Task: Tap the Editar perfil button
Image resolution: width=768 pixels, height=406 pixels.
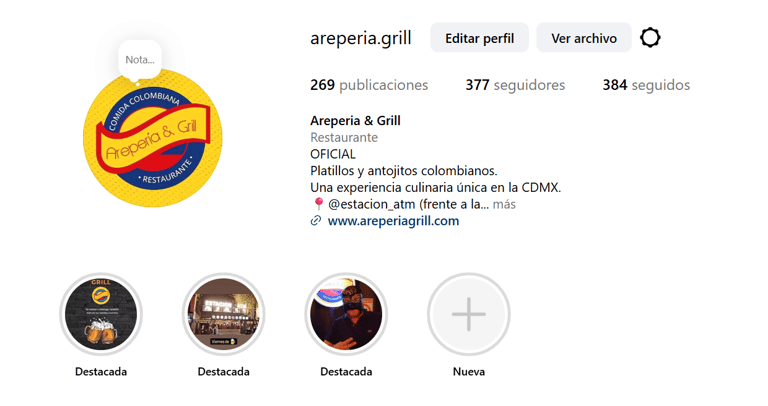Action: pyautogui.click(x=479, y=38)
